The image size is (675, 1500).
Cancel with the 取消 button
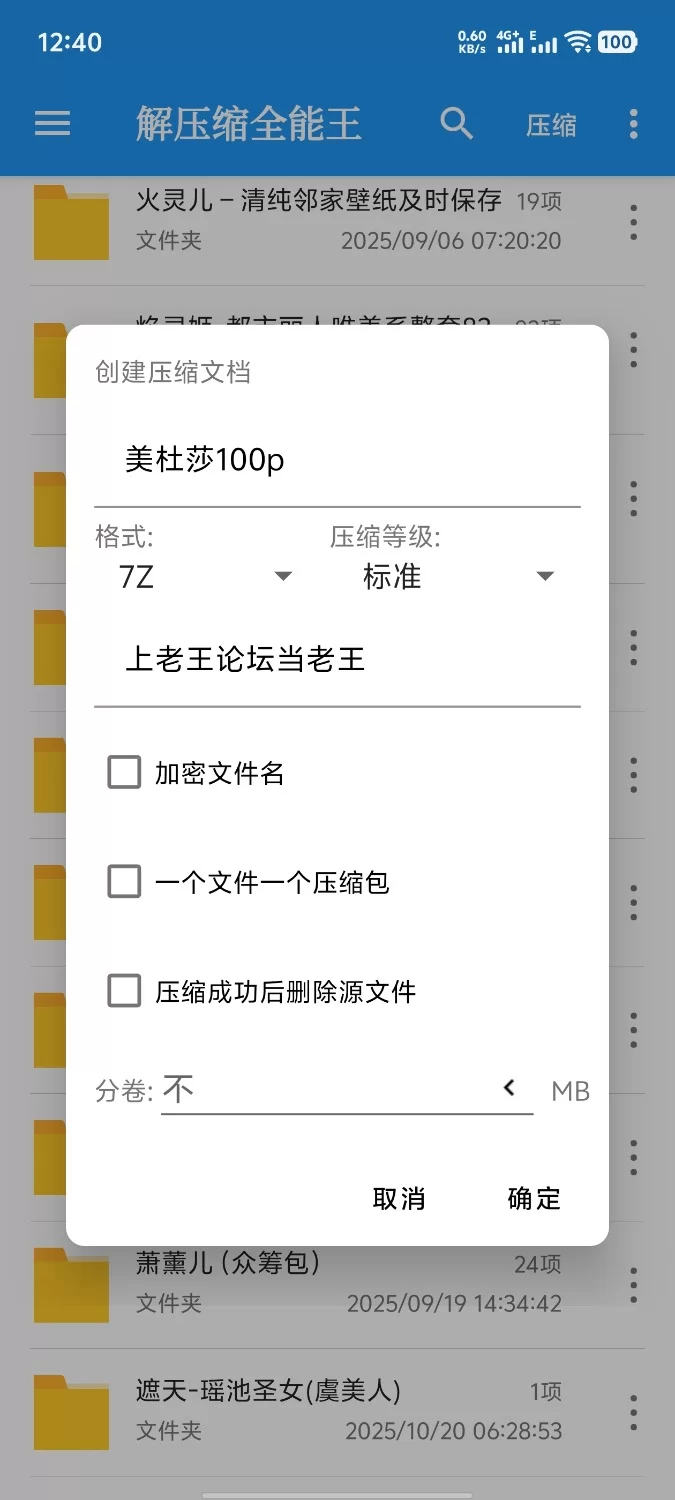pyautogui.click(x=399, y=1198)
